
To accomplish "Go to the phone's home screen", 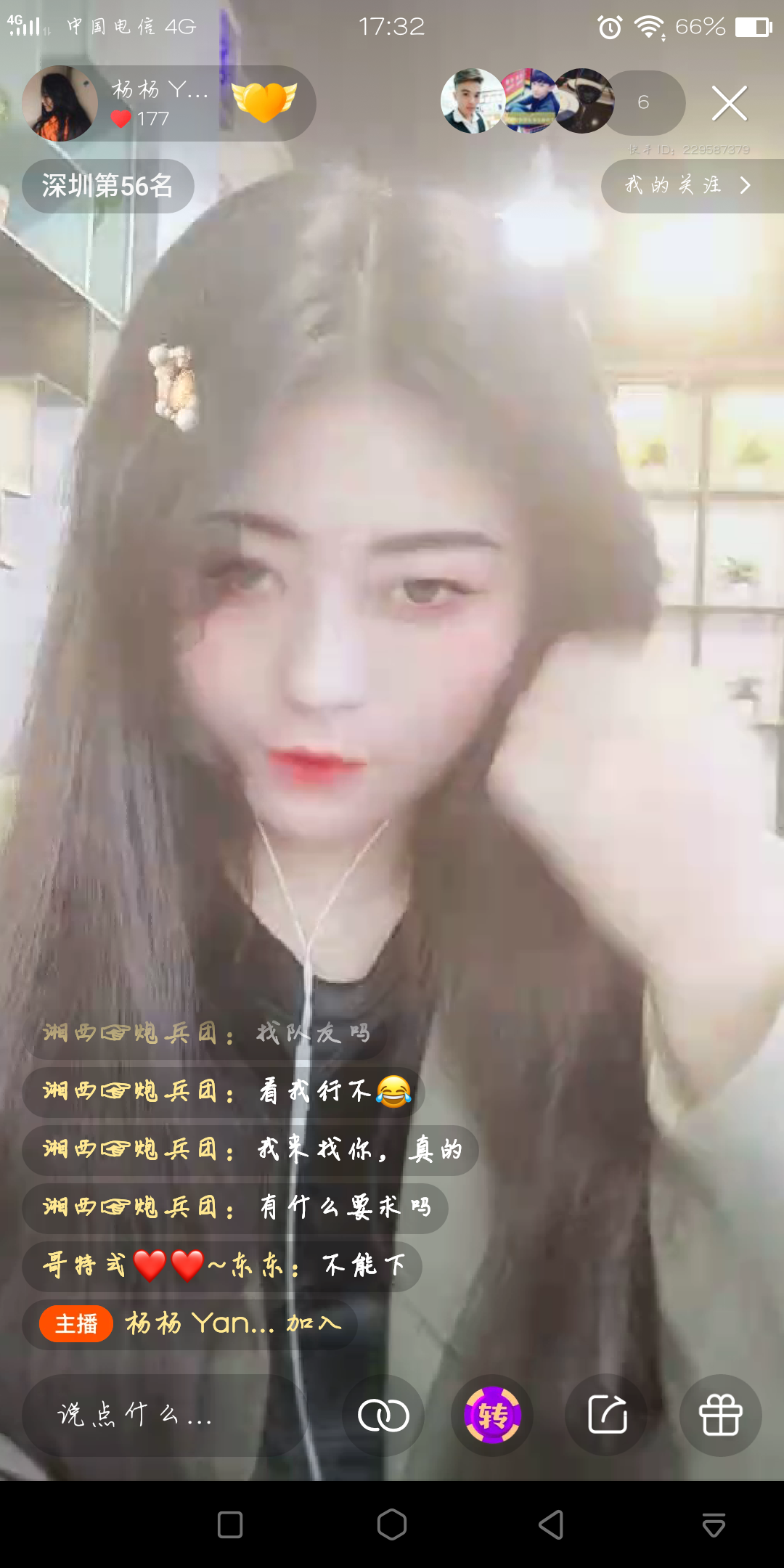I will (392, 1524).
